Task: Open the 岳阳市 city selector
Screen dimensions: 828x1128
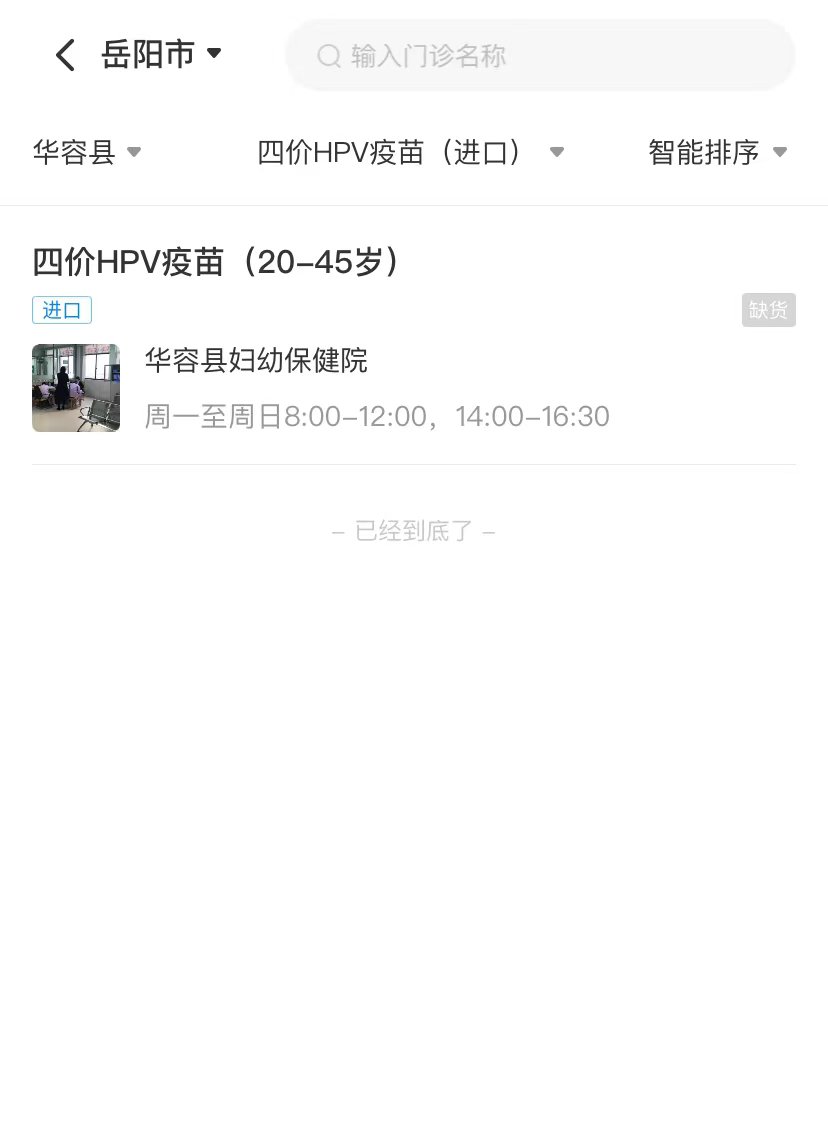Action: click(x=161, y=54)
